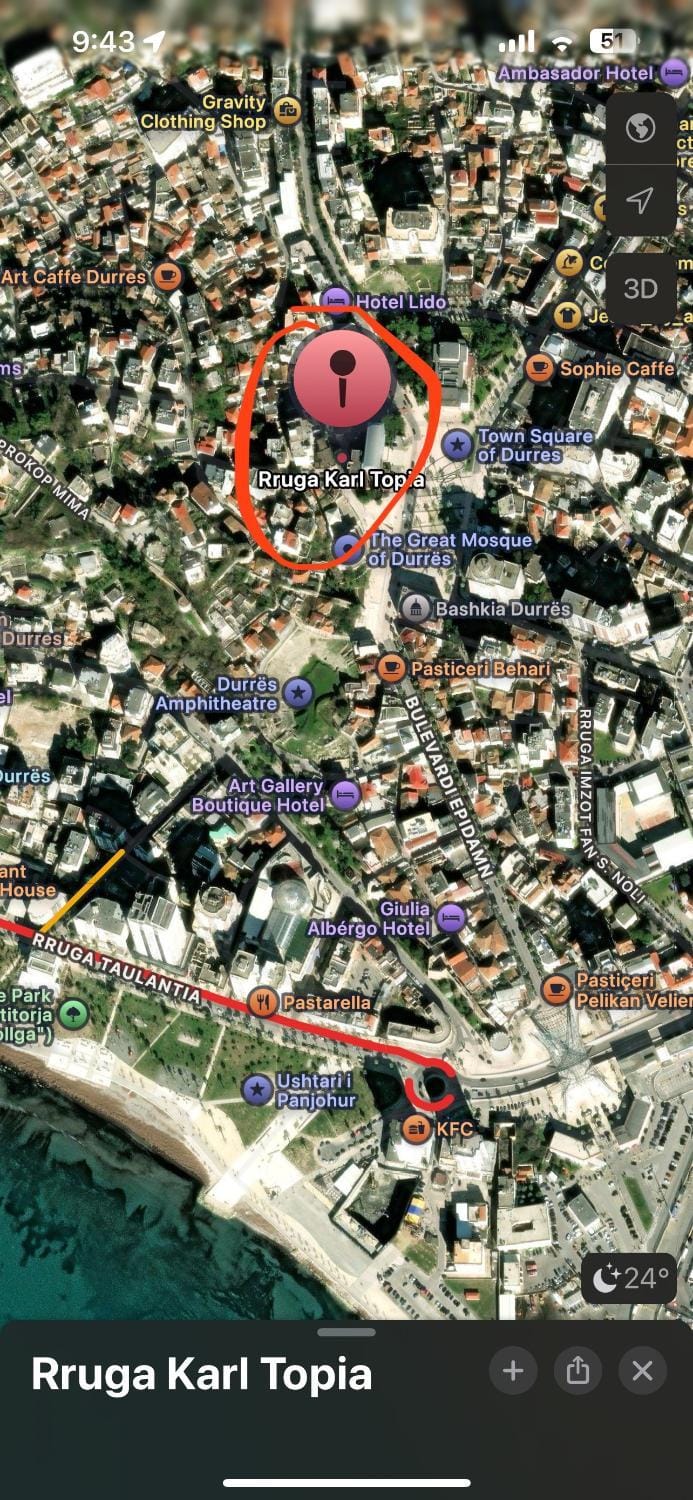Switch the map to 3D view
Image resolution: width=693 pixels, height=1500 pixels.
640,289
